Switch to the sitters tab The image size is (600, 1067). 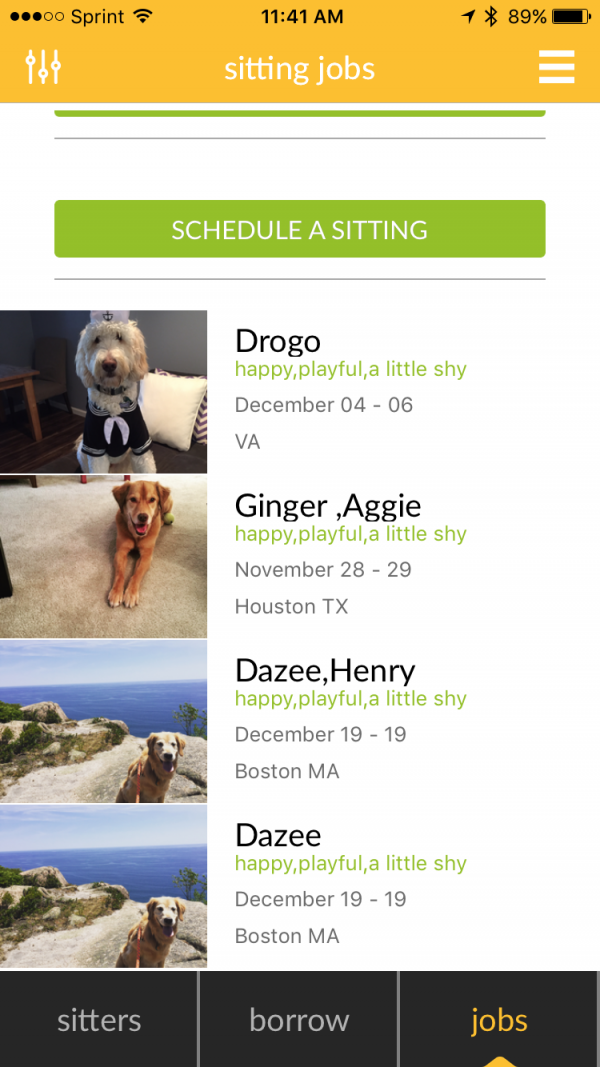pos(99,1020)
